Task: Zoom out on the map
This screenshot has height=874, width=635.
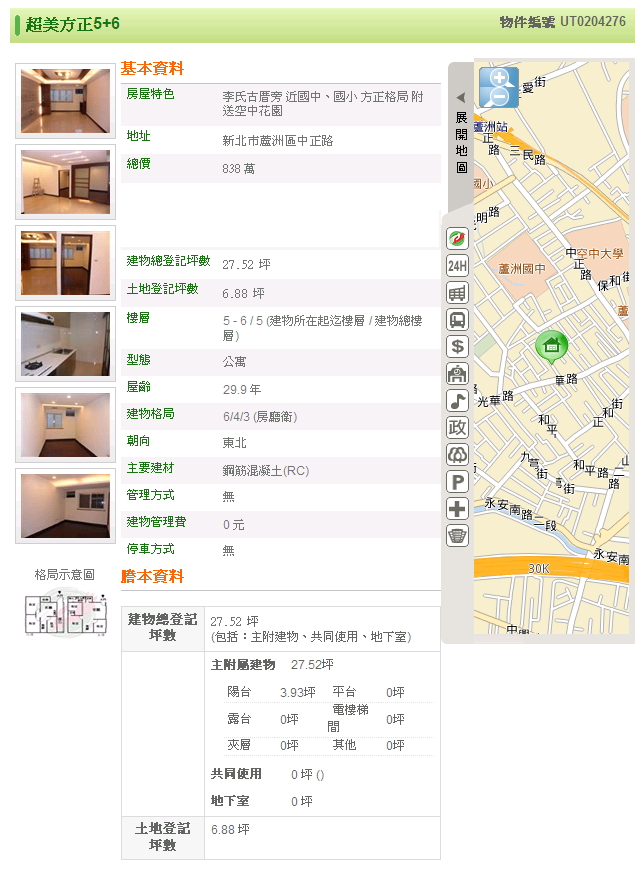Action: [498, 98]
